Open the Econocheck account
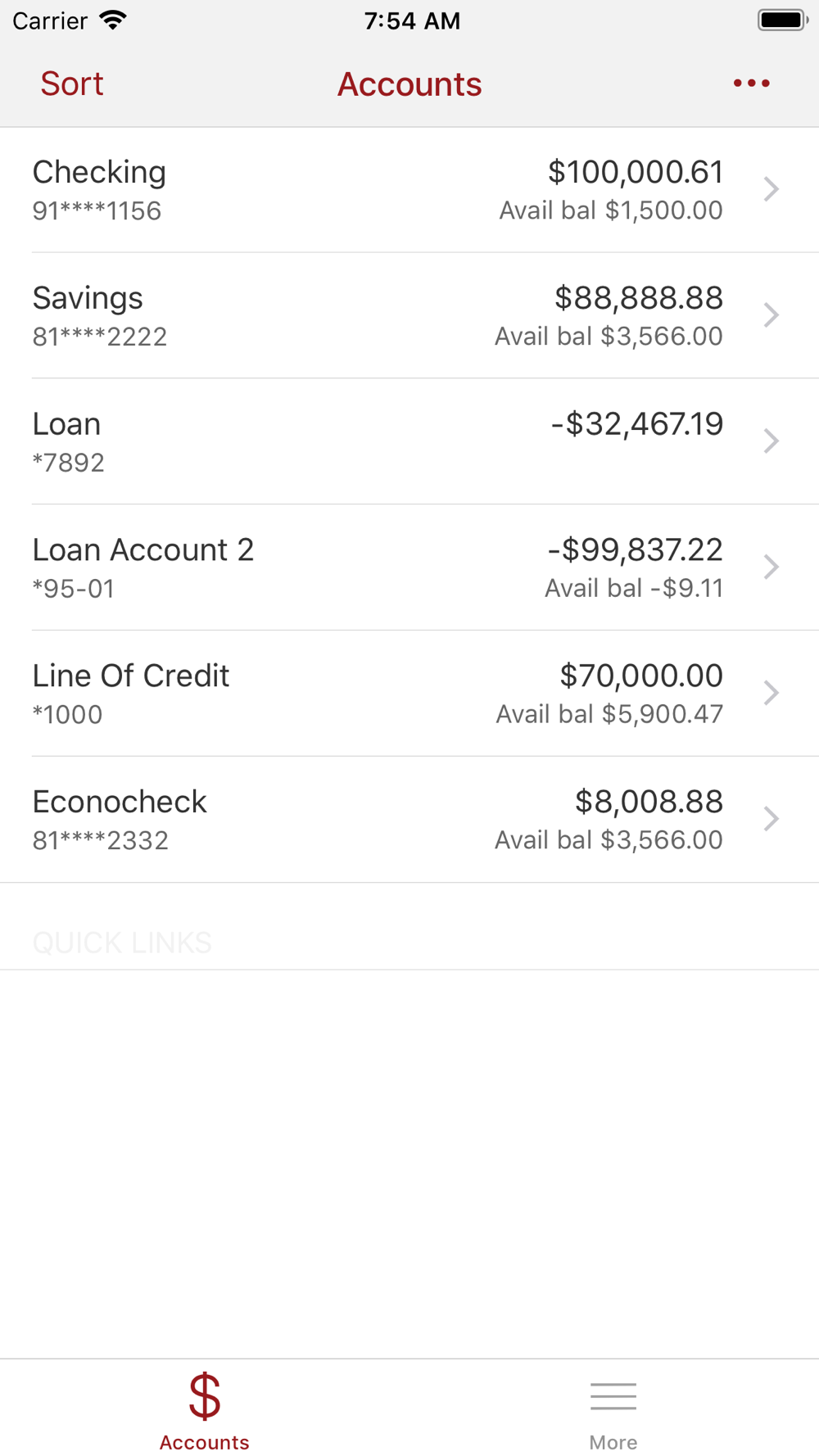Screen dimensions: 819x1456 409,820
